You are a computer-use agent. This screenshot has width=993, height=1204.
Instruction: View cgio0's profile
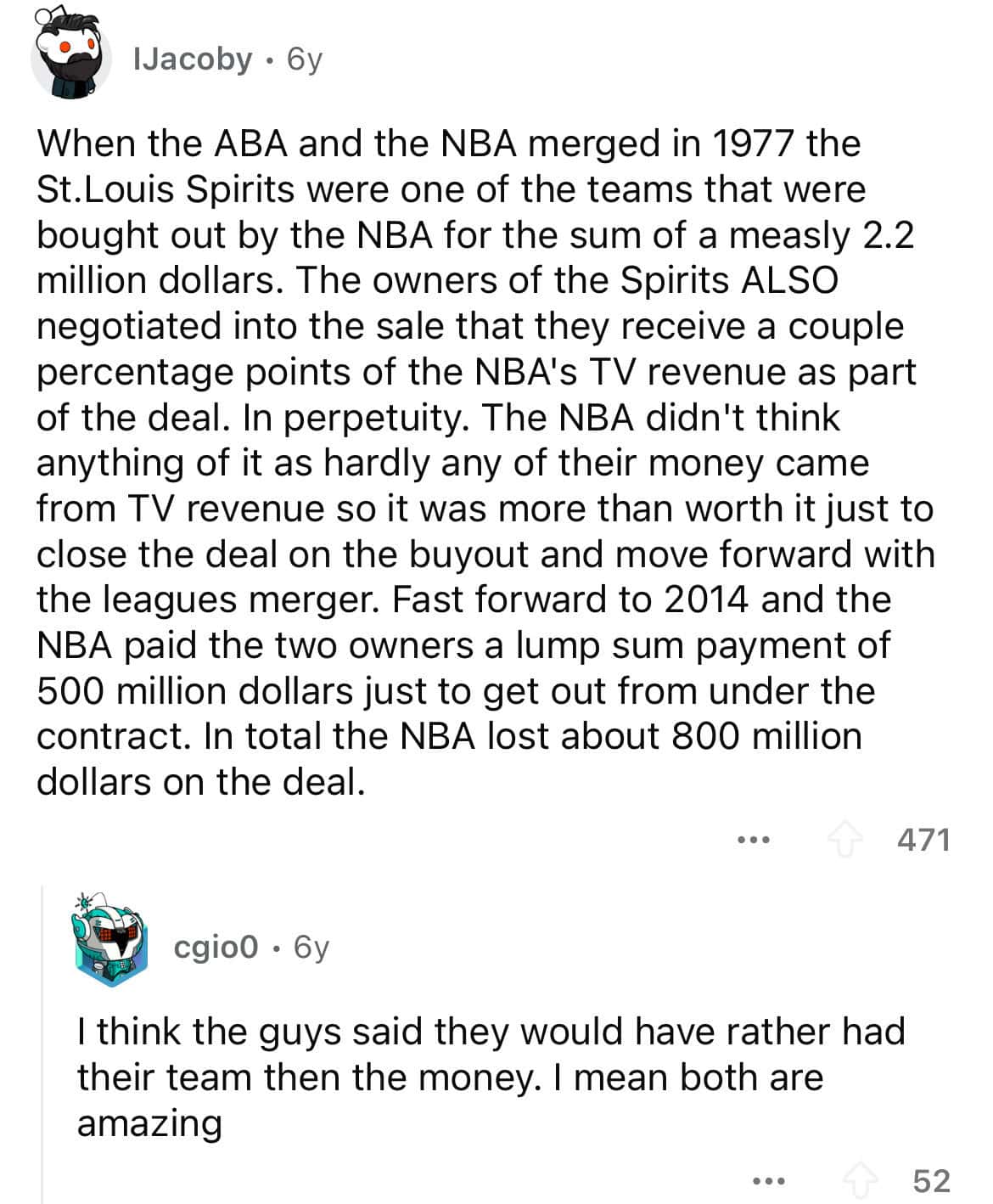tap(215, 946)
